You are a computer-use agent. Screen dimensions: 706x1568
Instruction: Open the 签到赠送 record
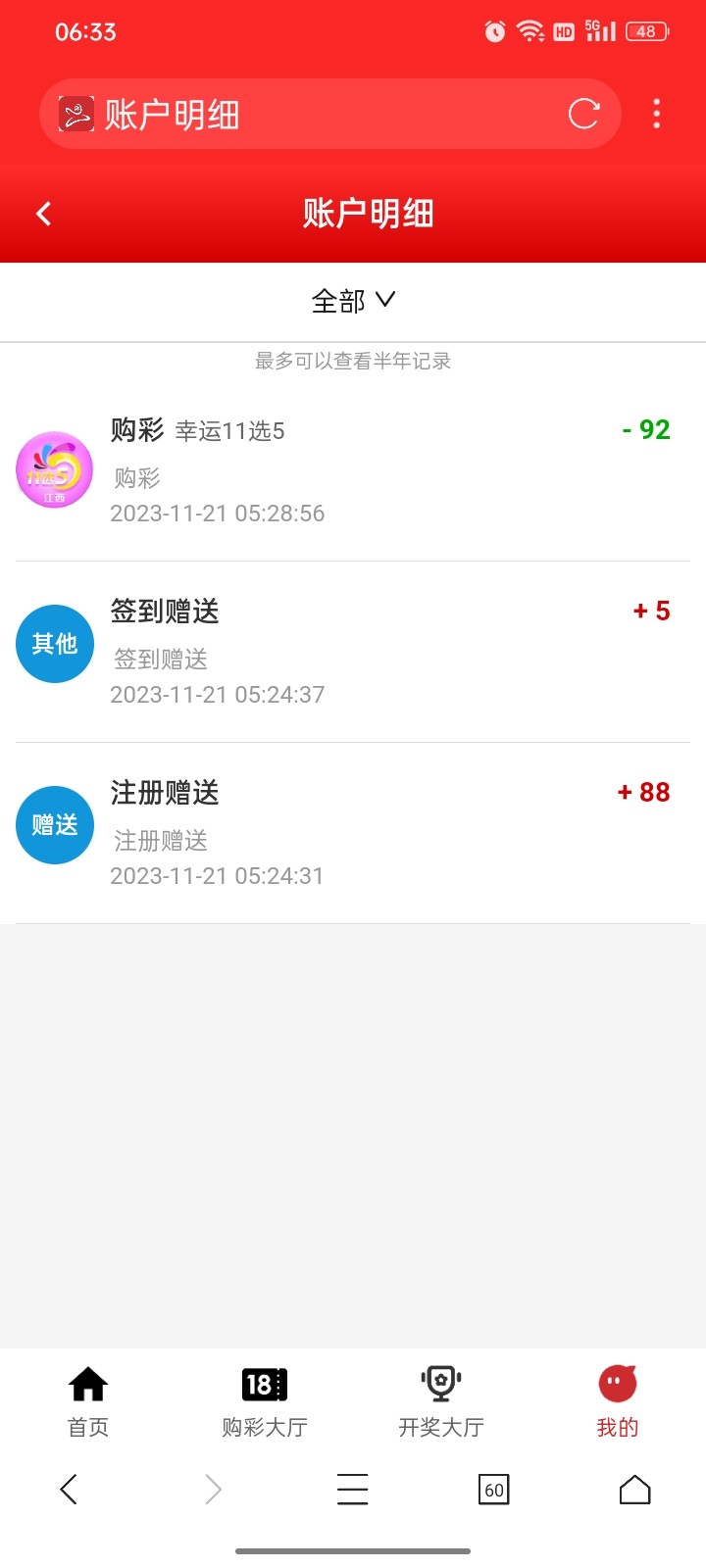[x=353, y=652]
